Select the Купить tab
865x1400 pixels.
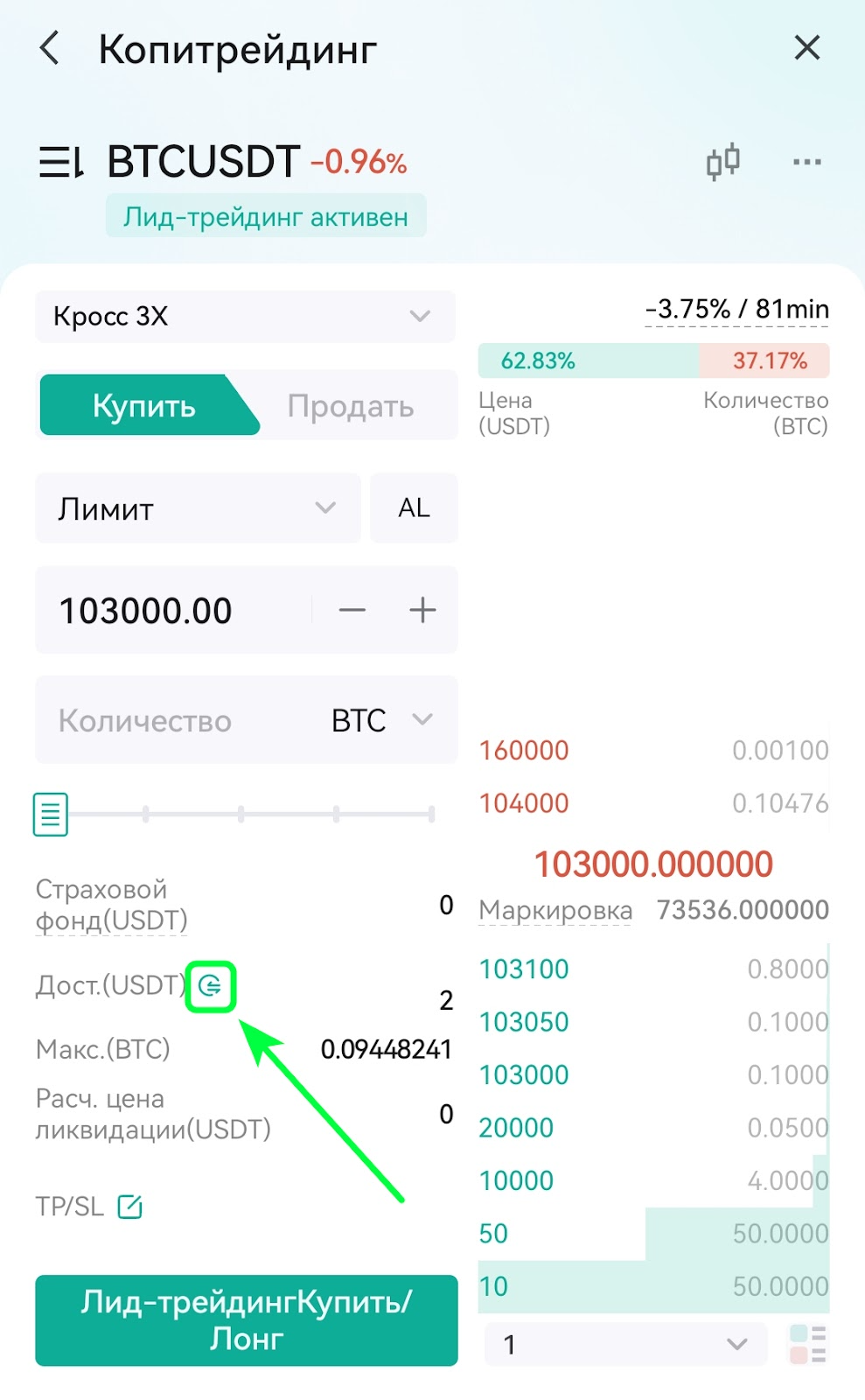tap(144, 406)
